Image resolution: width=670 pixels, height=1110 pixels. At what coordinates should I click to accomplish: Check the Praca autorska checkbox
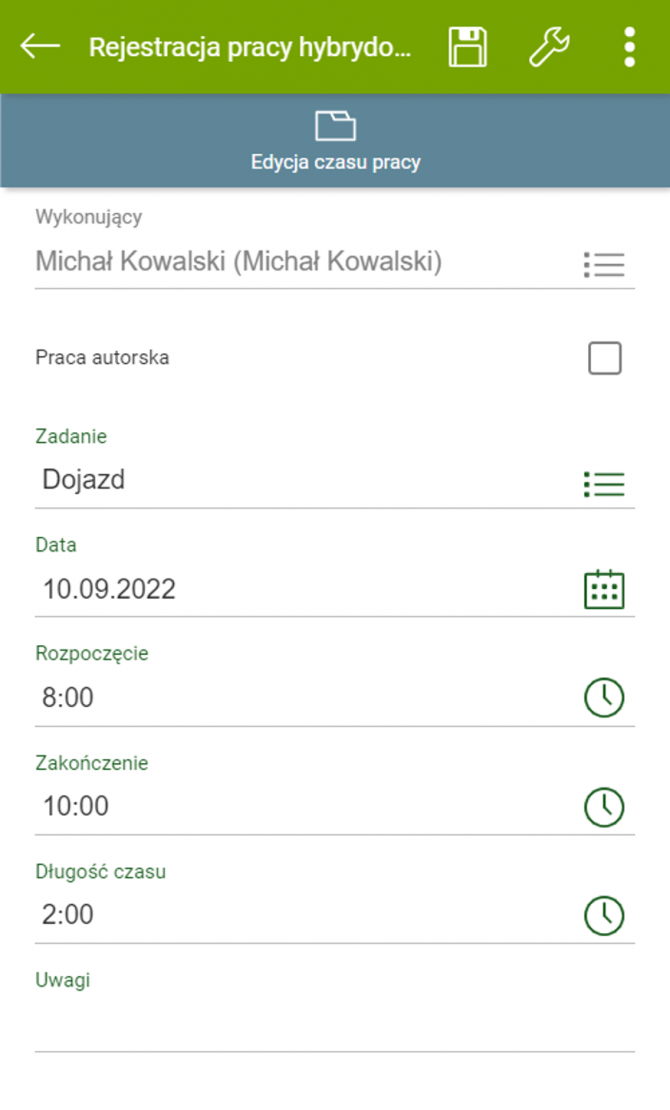pyautogui.click(x=604, y=358)
